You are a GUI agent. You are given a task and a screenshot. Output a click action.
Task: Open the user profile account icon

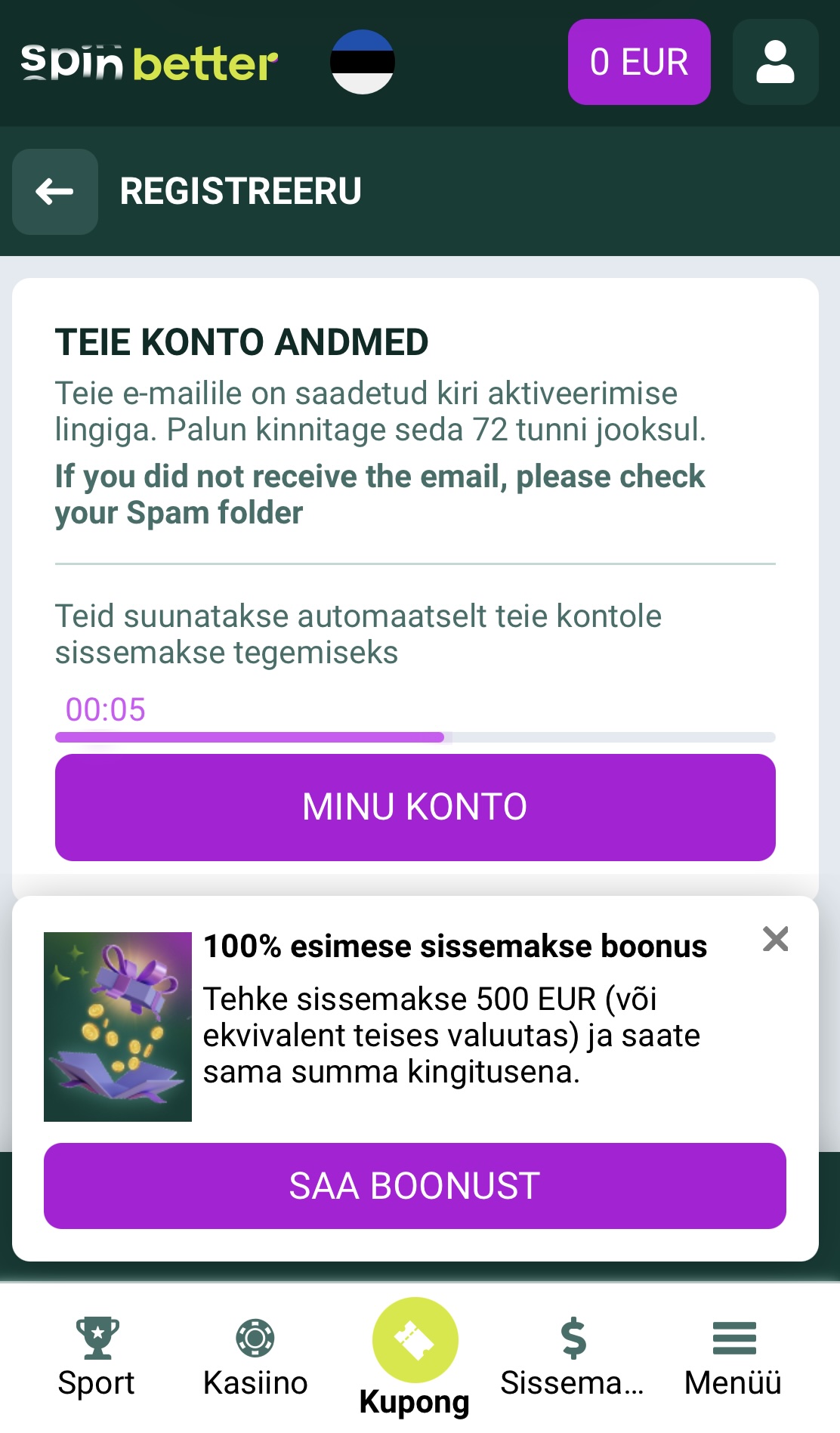tap(775, 62)
